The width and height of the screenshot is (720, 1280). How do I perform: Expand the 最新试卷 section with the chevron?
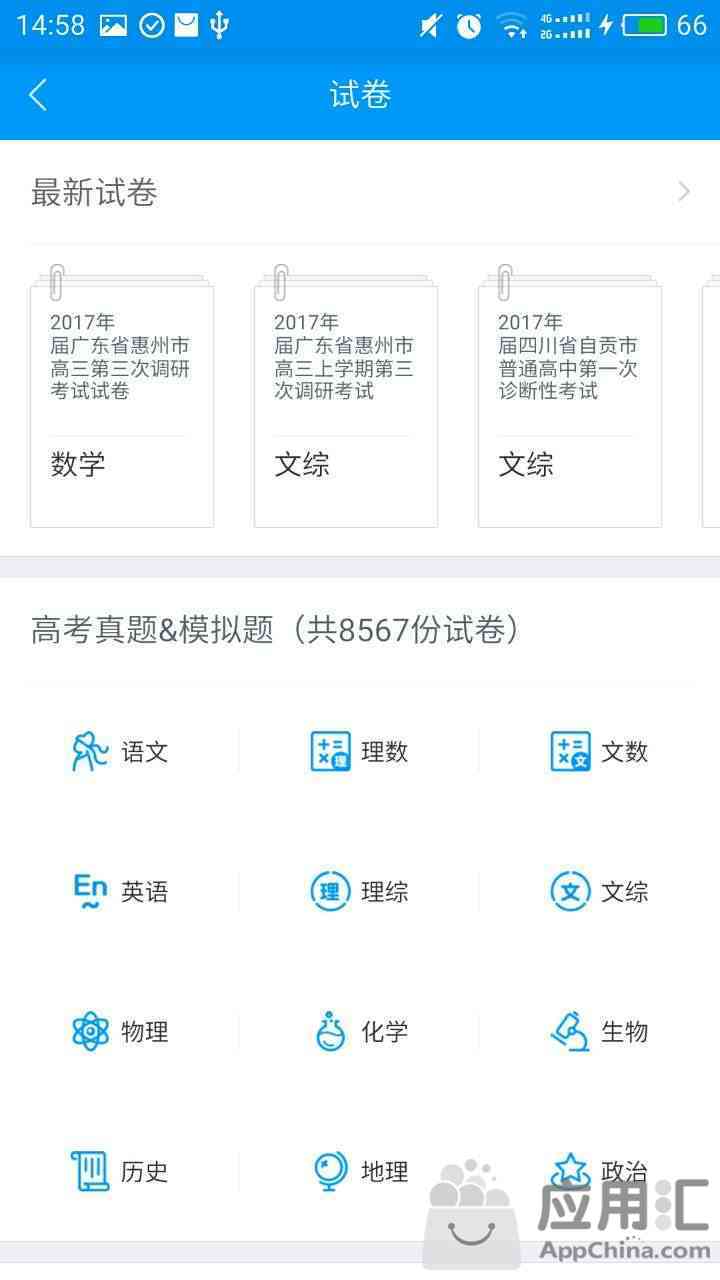pyautogui.click(x=684, y=192)
